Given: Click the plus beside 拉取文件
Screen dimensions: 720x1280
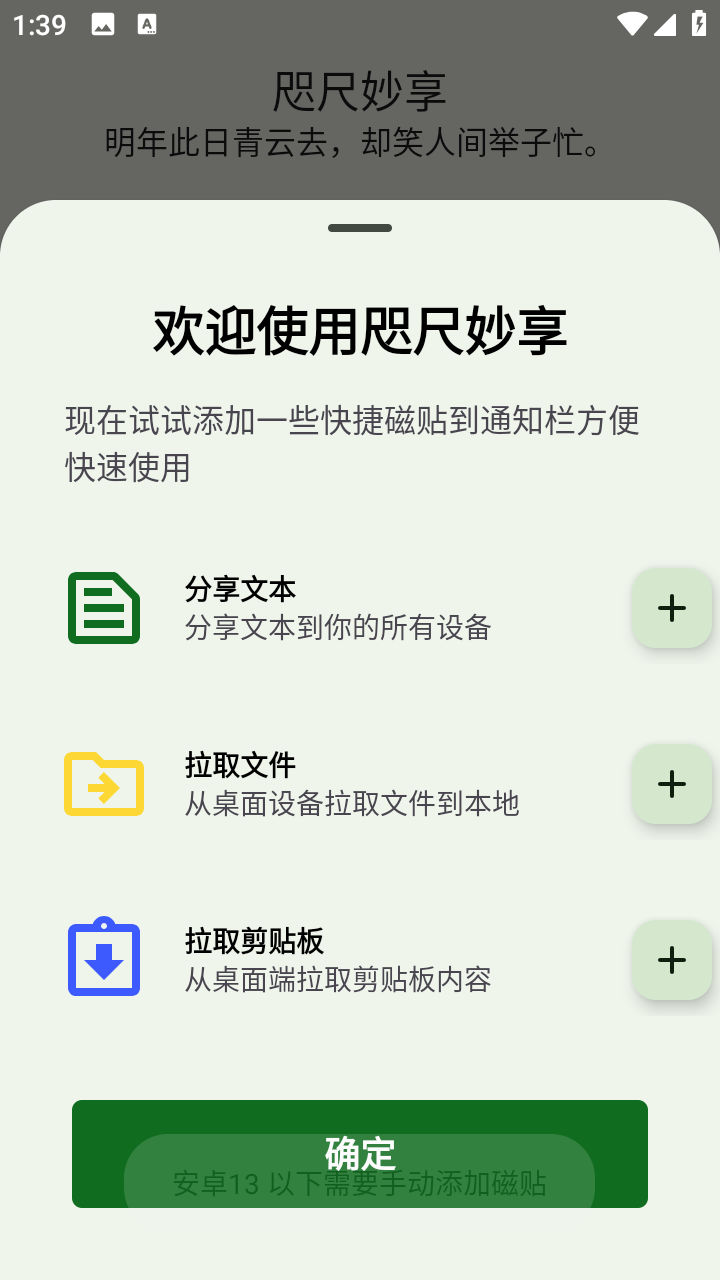Looking at the screenshot, I should [671, 784].
